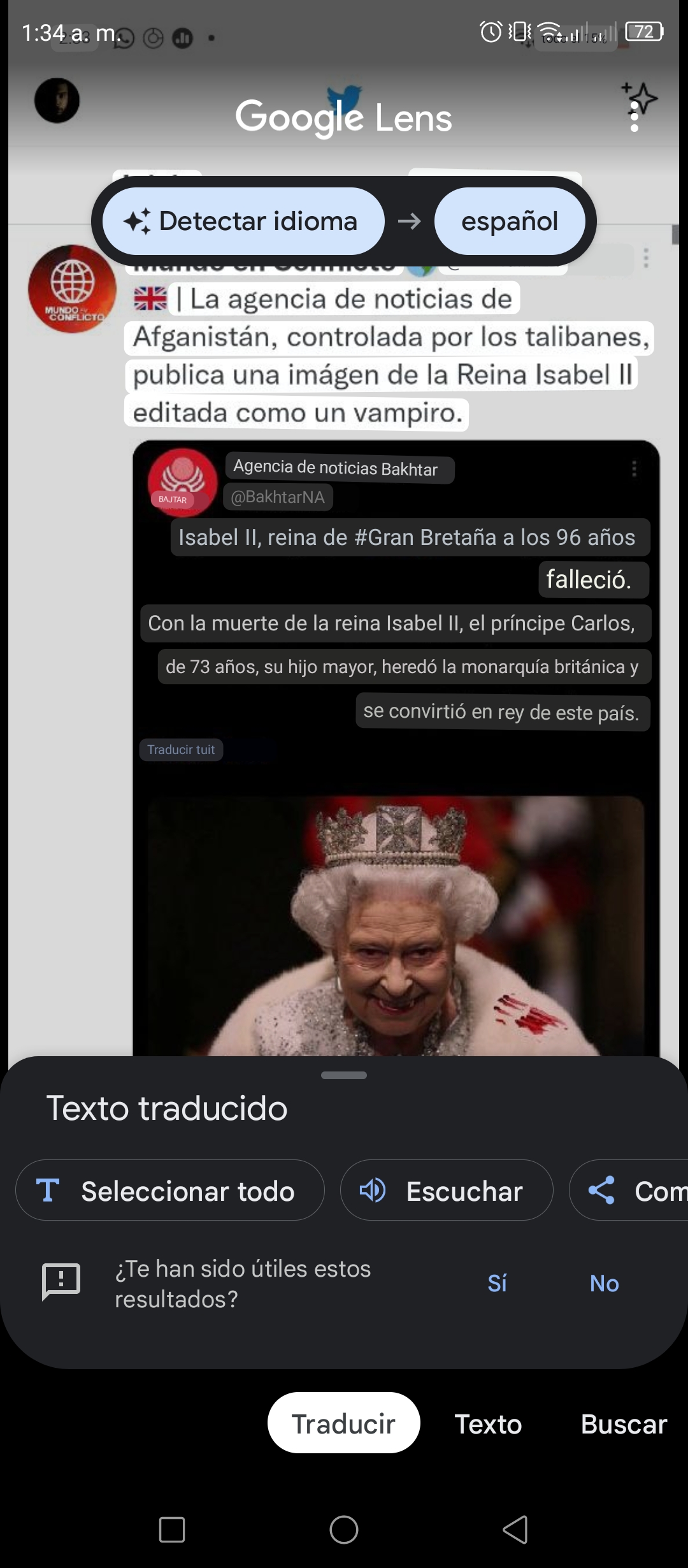This screenshot has height=1568, width=688.
Task: Change the target language español
Action: point(510,221)
